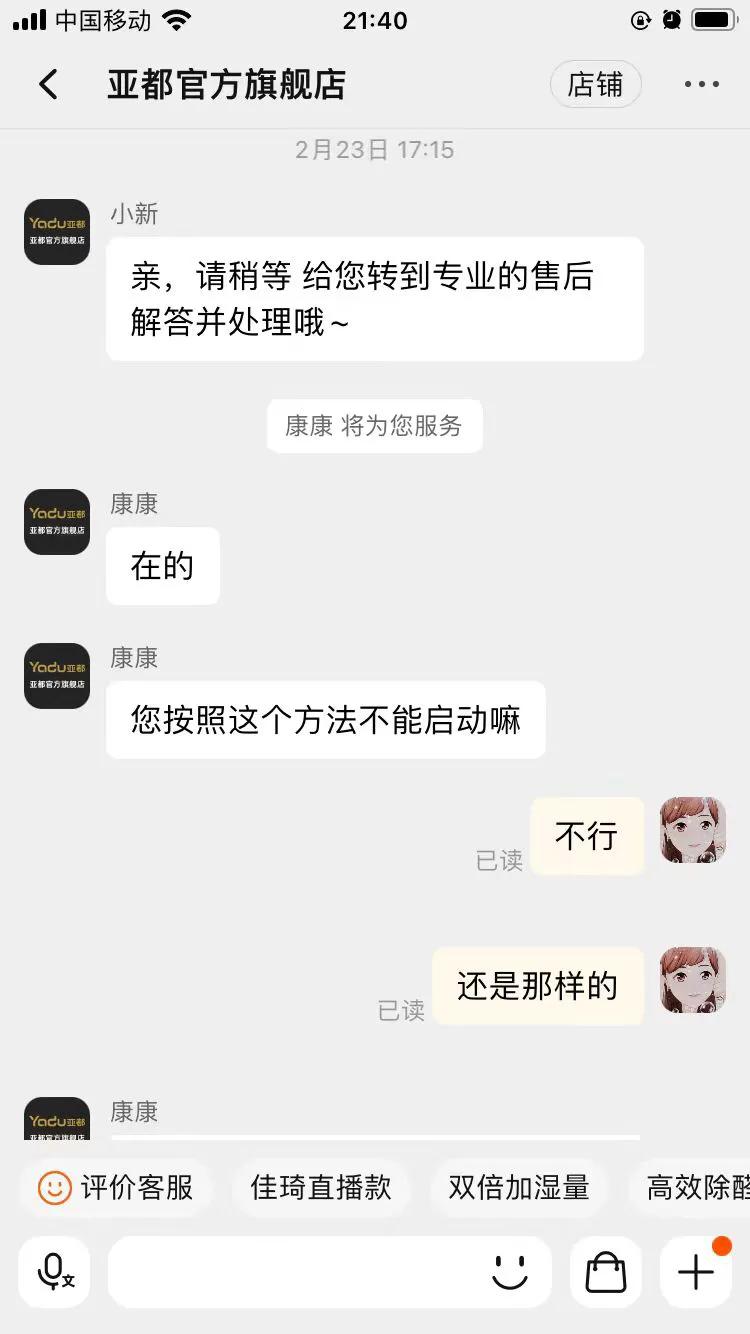
Task: Open the 店铺 store button
Action: (596, 84)
